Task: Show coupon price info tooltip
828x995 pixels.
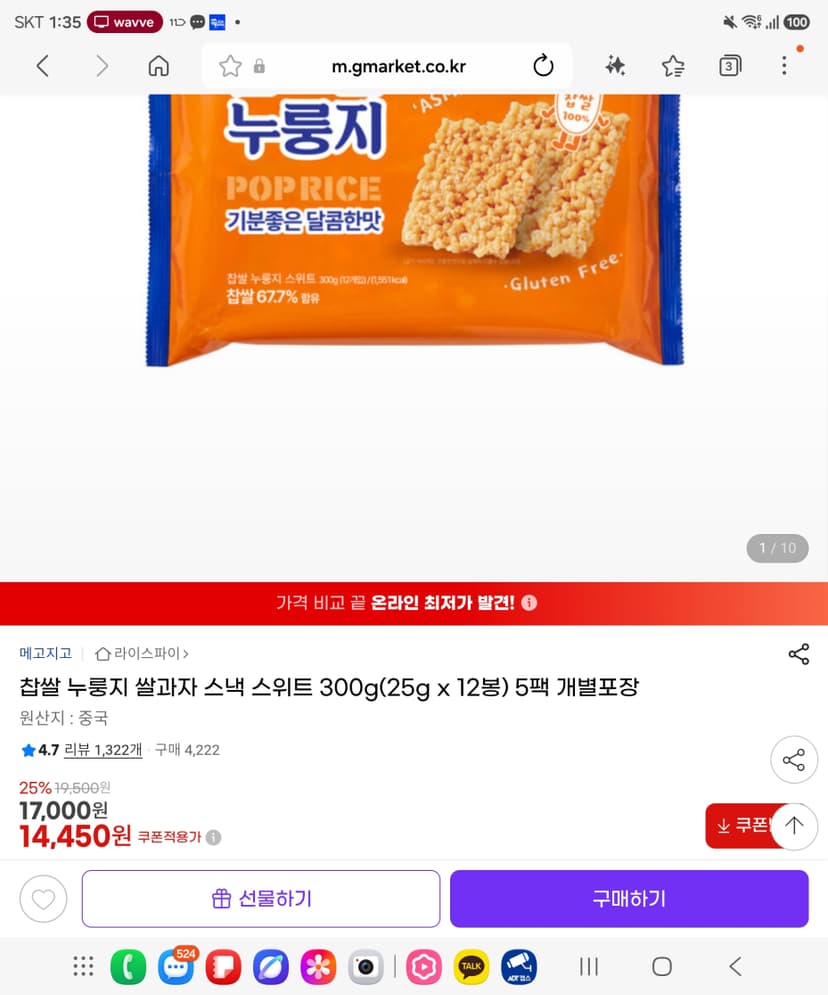Action: pos(214,838)
